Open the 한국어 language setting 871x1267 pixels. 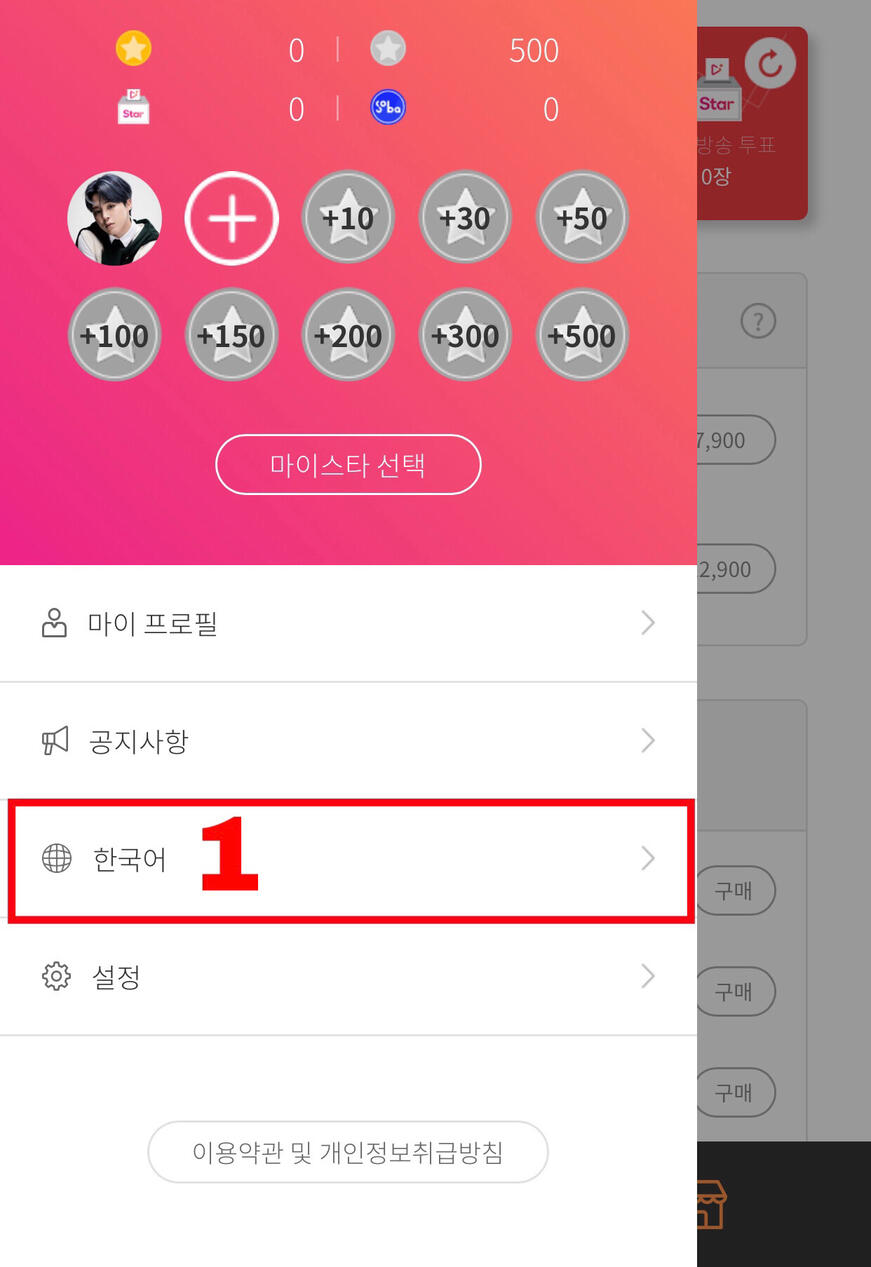[x=348, y=859]
